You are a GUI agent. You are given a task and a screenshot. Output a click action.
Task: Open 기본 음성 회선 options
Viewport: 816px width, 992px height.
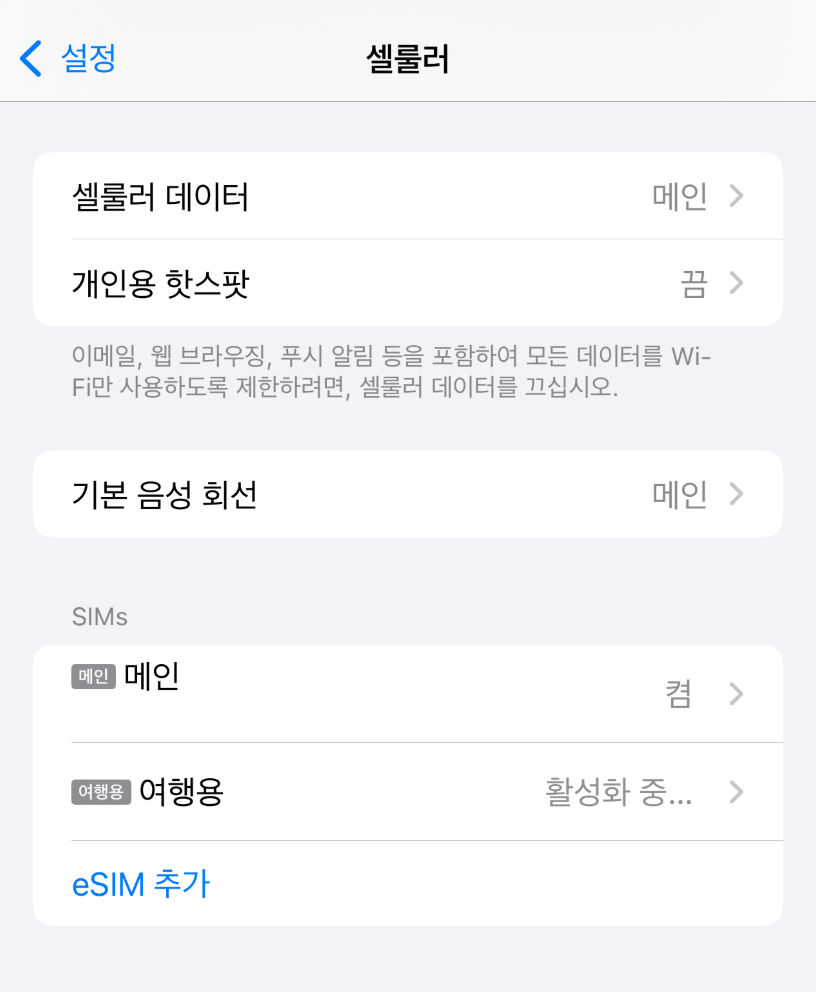coord(407,494)
